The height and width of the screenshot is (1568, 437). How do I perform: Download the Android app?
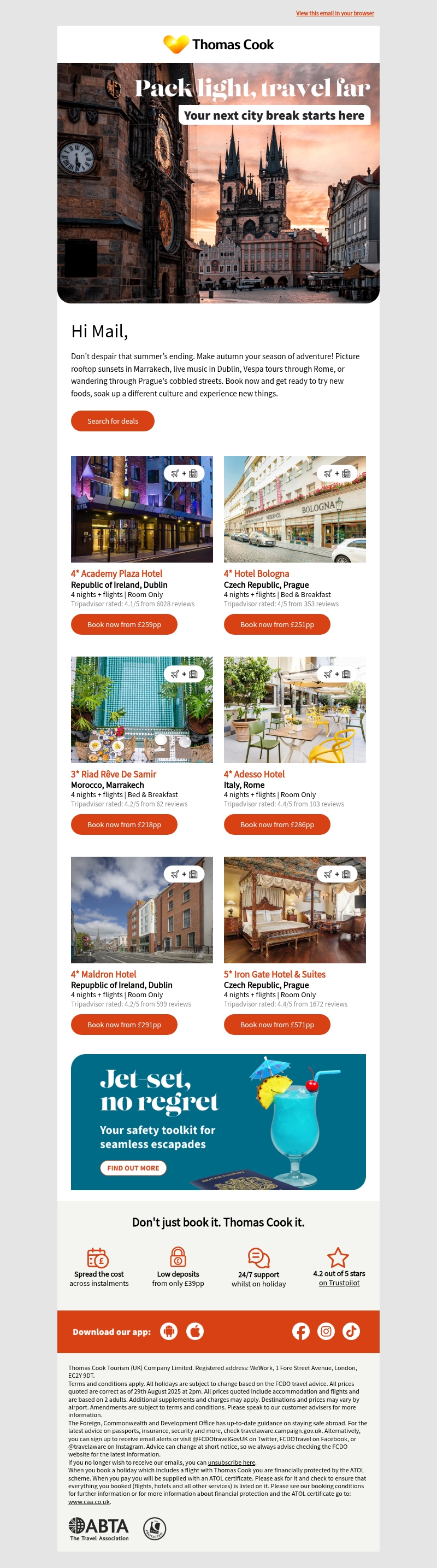[169, 1331]
